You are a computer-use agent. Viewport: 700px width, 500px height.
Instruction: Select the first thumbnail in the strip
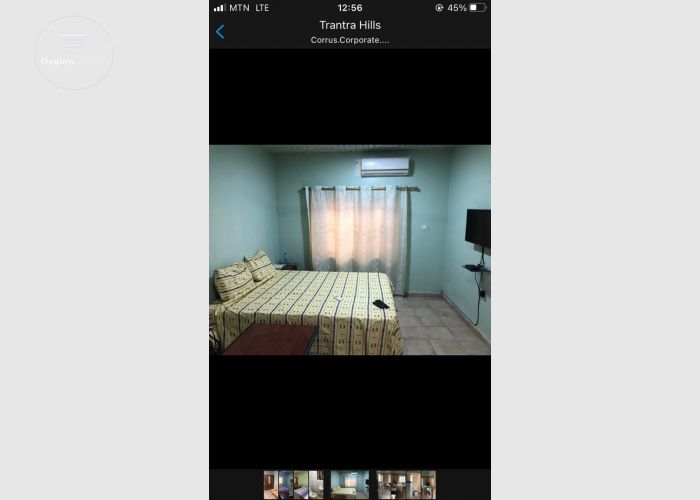pyautogui.click(x=271, y=485)
